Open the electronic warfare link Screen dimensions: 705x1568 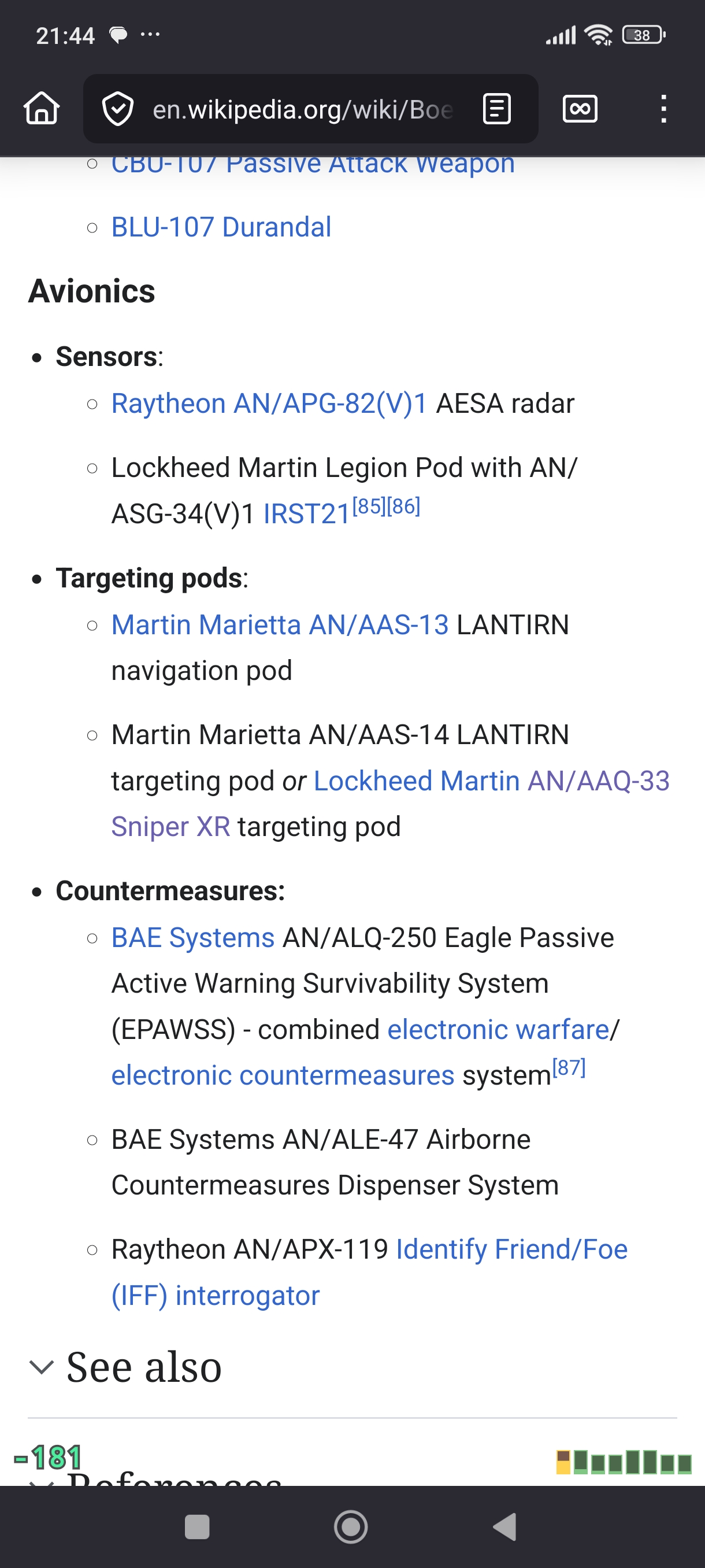pos(498,1029)
